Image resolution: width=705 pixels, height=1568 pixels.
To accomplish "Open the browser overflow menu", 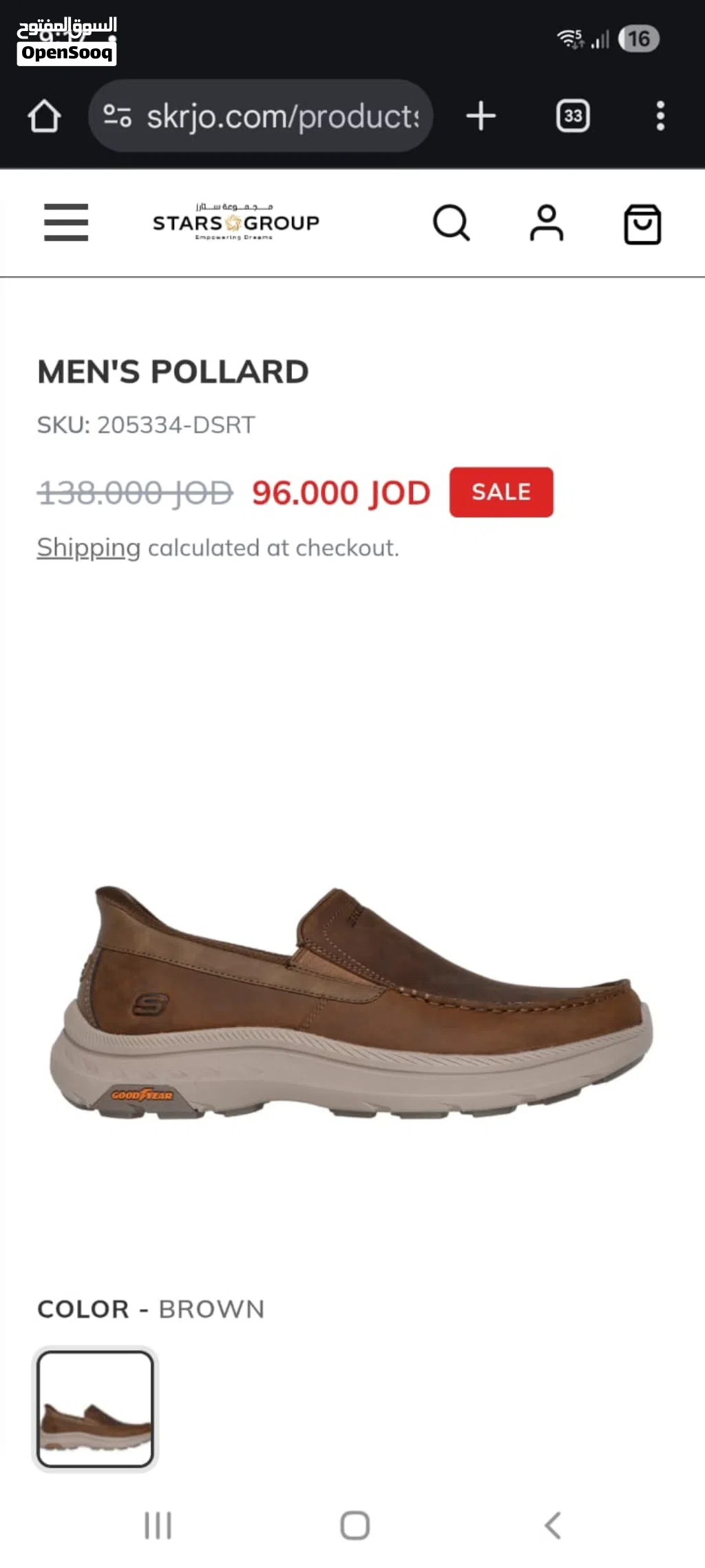I will tap(660, 116).
